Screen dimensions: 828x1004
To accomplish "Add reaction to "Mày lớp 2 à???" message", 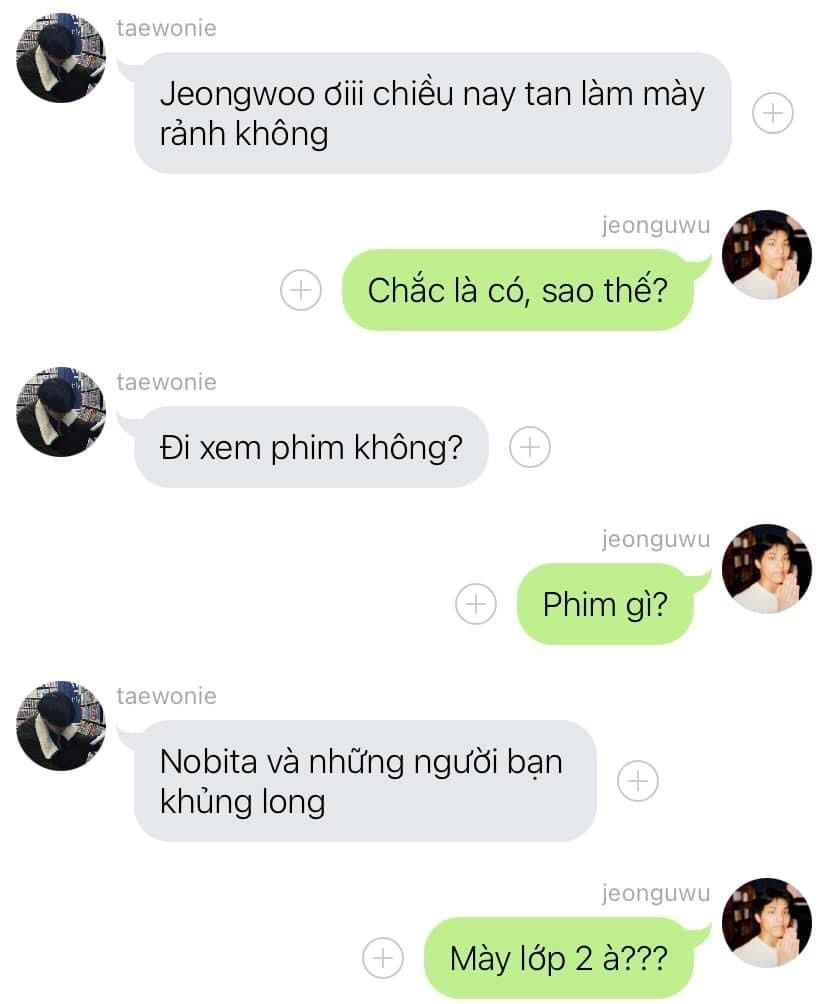I will (382, 958).
